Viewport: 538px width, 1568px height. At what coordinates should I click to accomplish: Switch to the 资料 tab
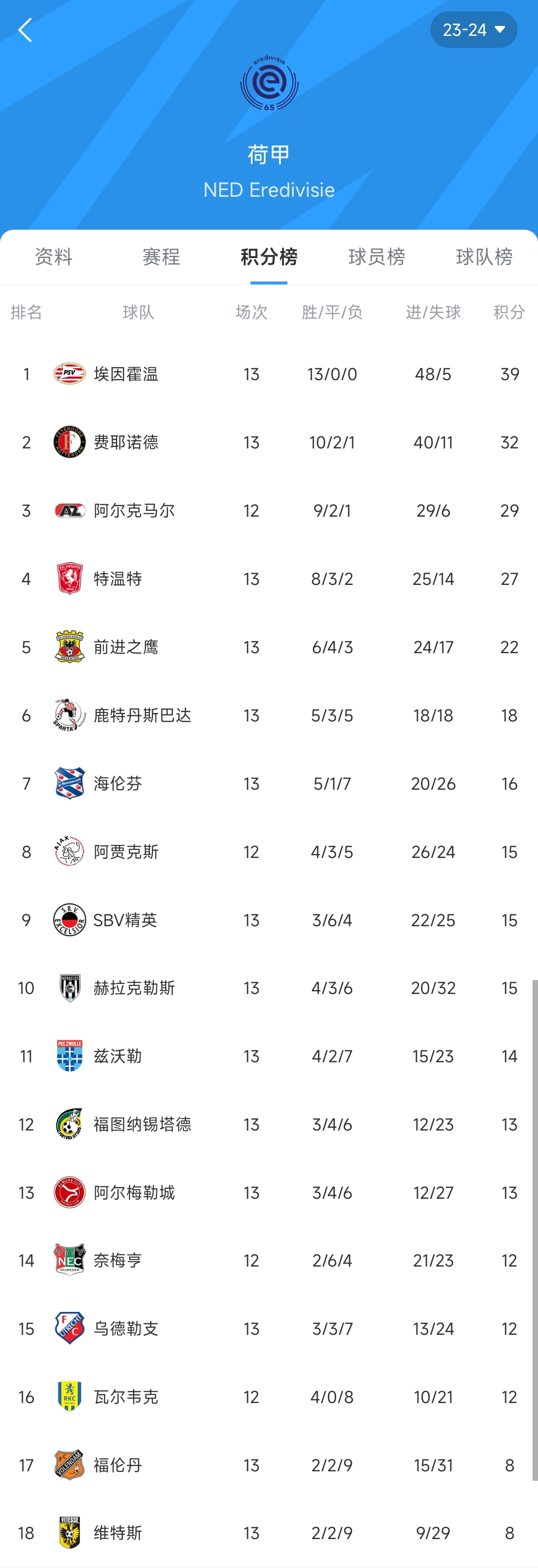(x=54, y=256)
